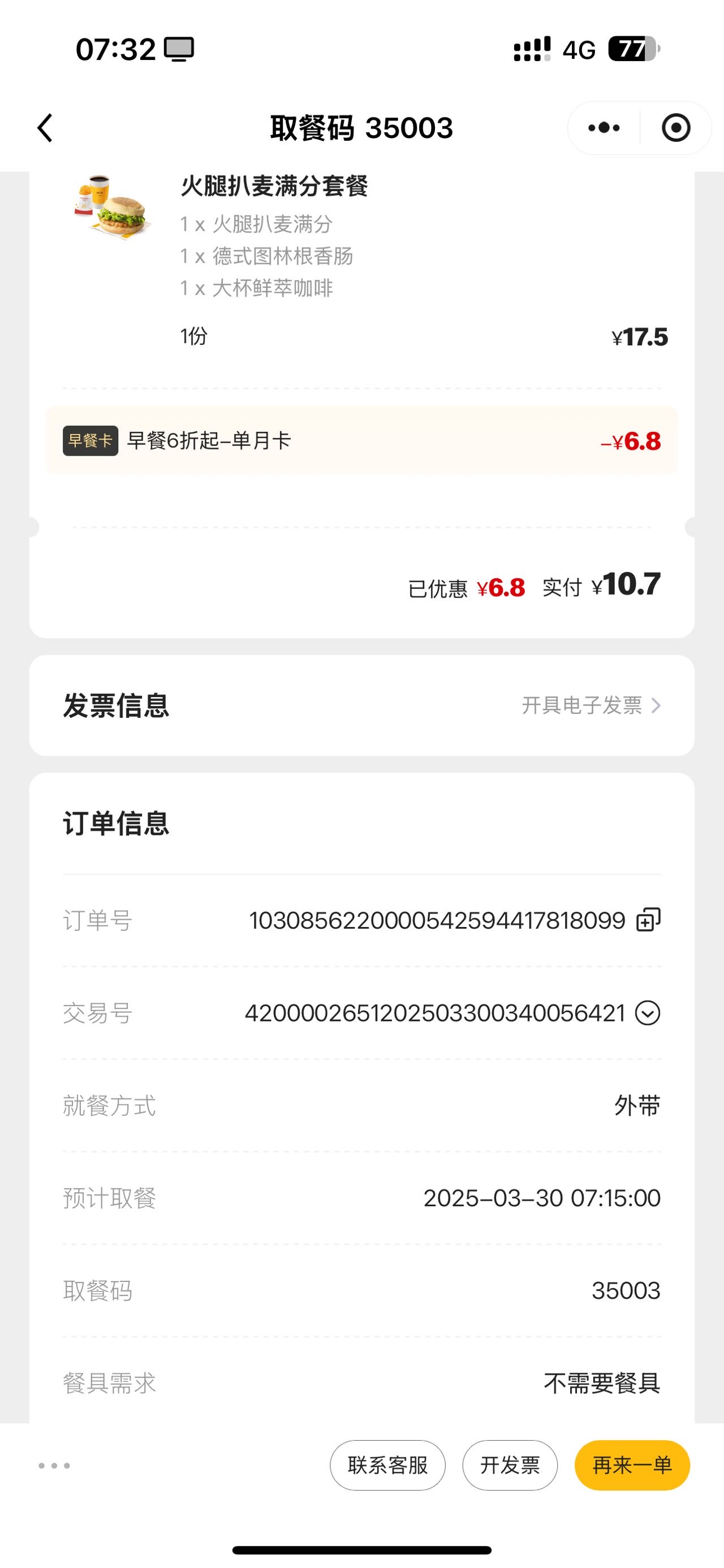Go back using the top-left arrow
Screen dimensions: 724x1568
click(45, 128)
